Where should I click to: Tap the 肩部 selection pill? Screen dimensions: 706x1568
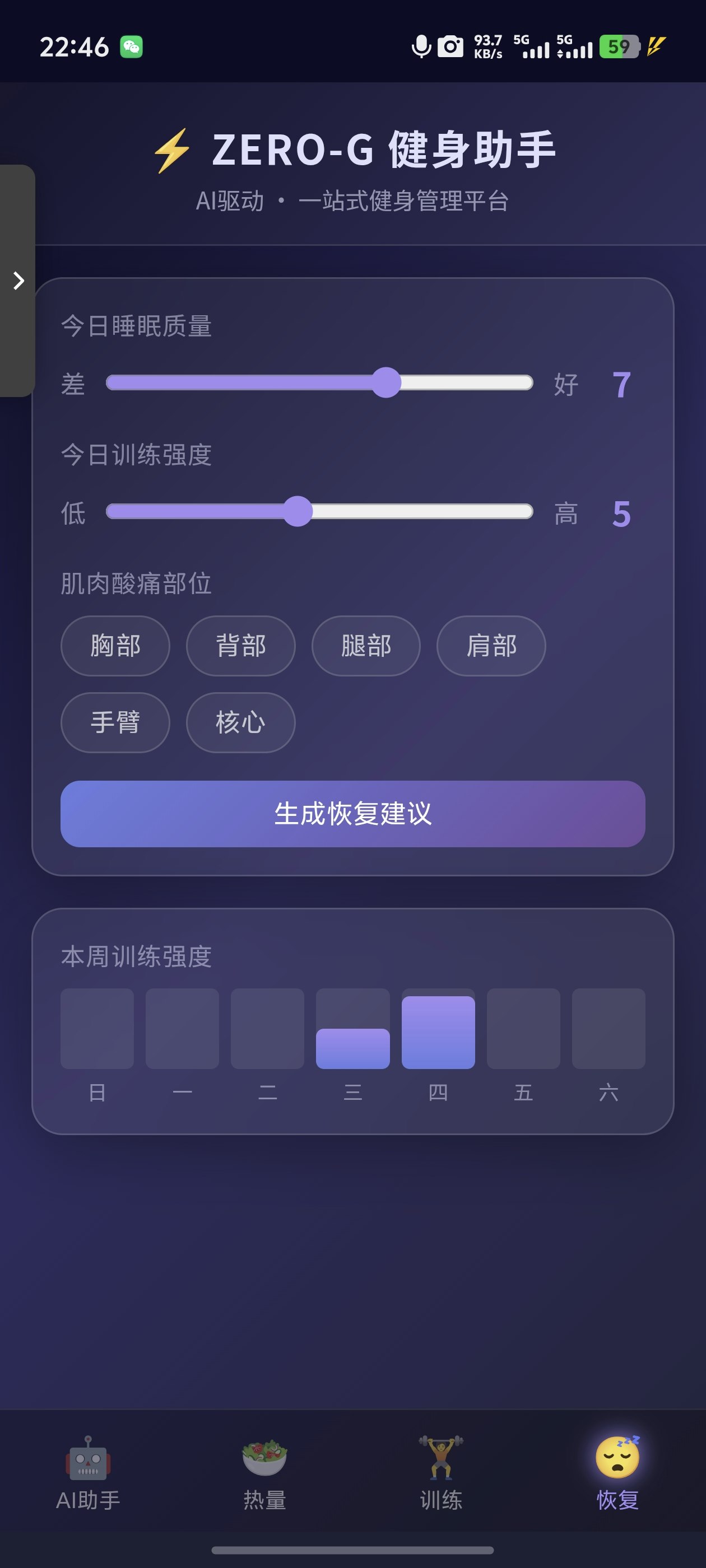[x=491, y=646]
